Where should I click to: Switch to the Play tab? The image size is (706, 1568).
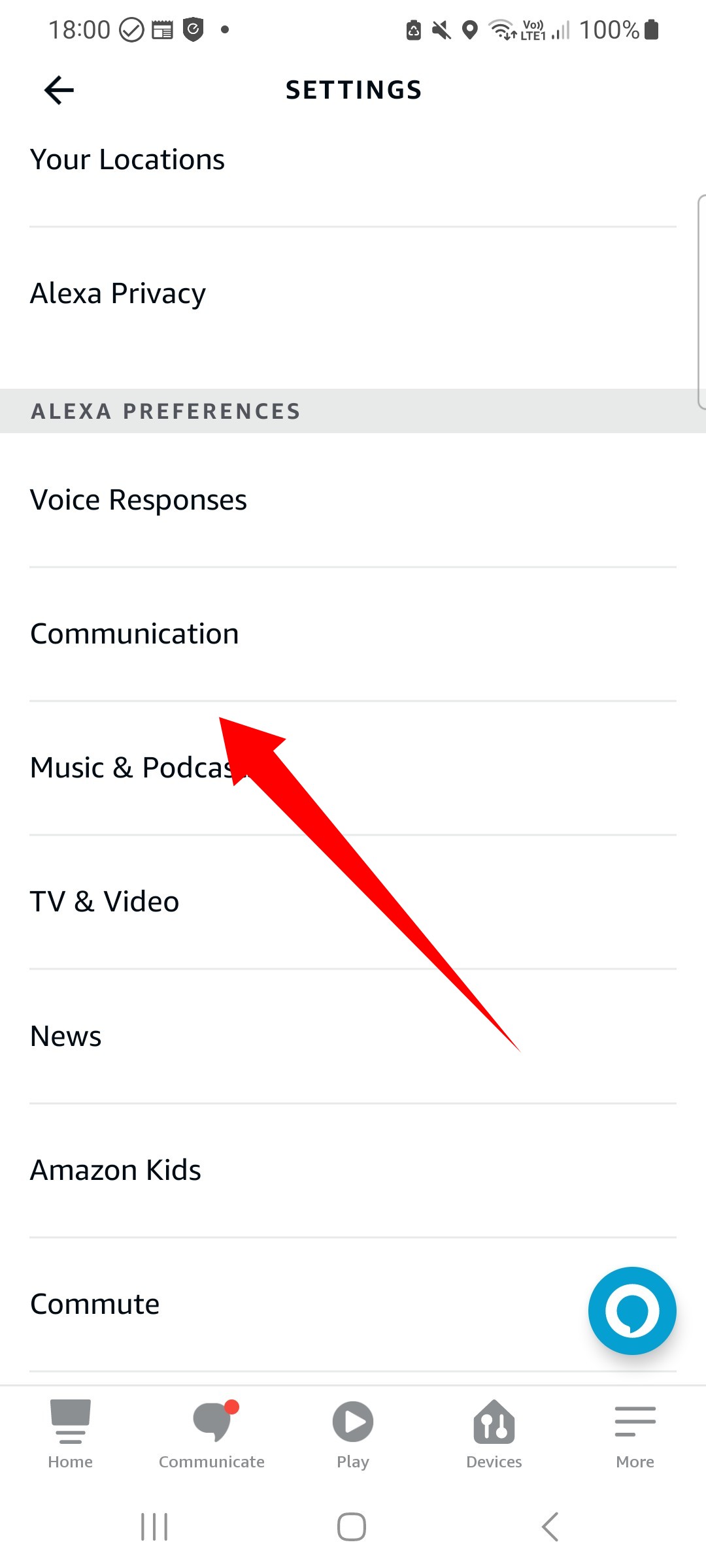353,1434
